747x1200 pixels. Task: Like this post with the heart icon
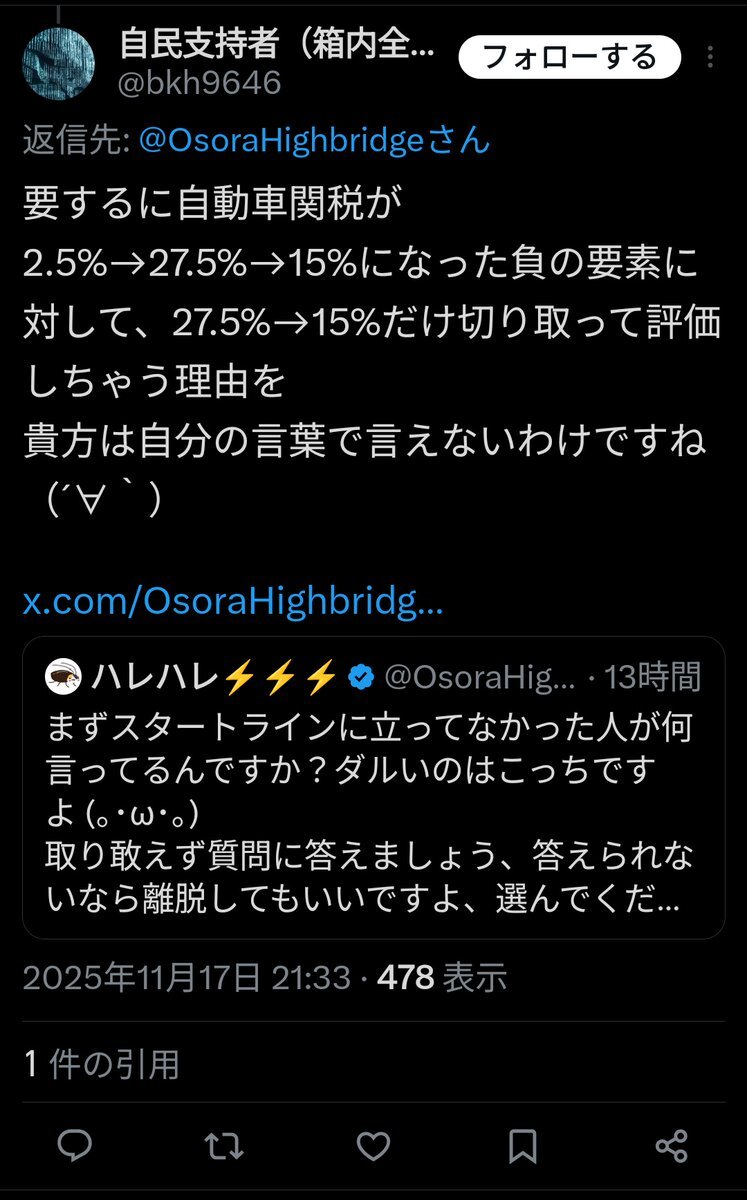click(x=374, y=1146)
